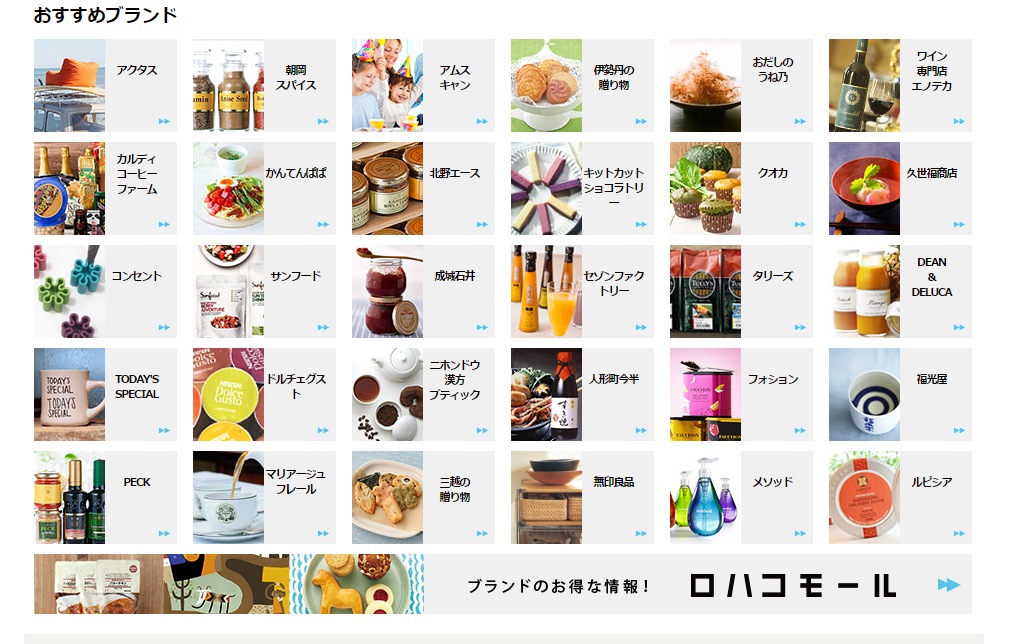Select the かんてんぱぱ brand card
1025x644 pixels.
(264, 188)
